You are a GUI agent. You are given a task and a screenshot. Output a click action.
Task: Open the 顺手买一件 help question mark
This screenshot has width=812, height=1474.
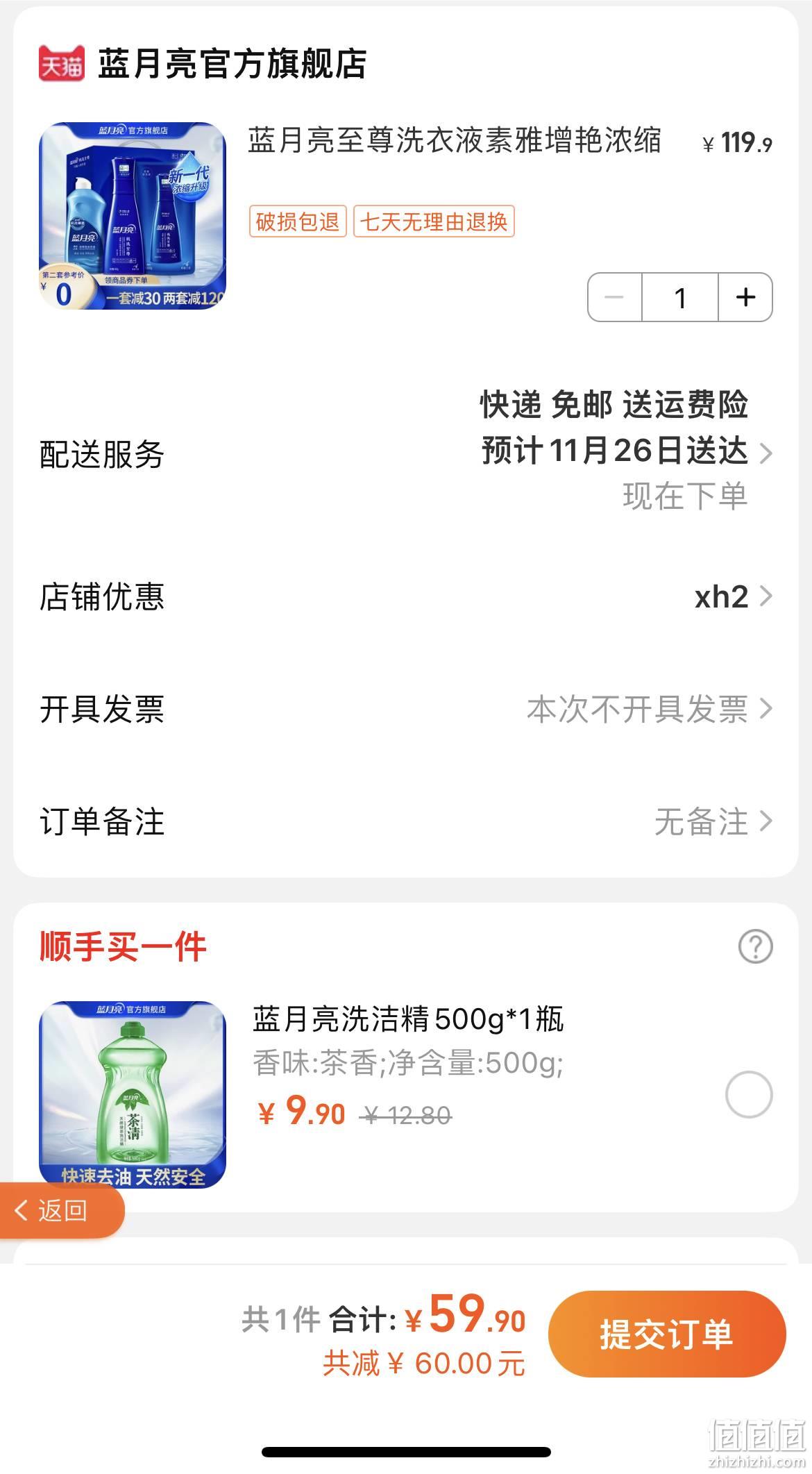(x=756, y=946)
